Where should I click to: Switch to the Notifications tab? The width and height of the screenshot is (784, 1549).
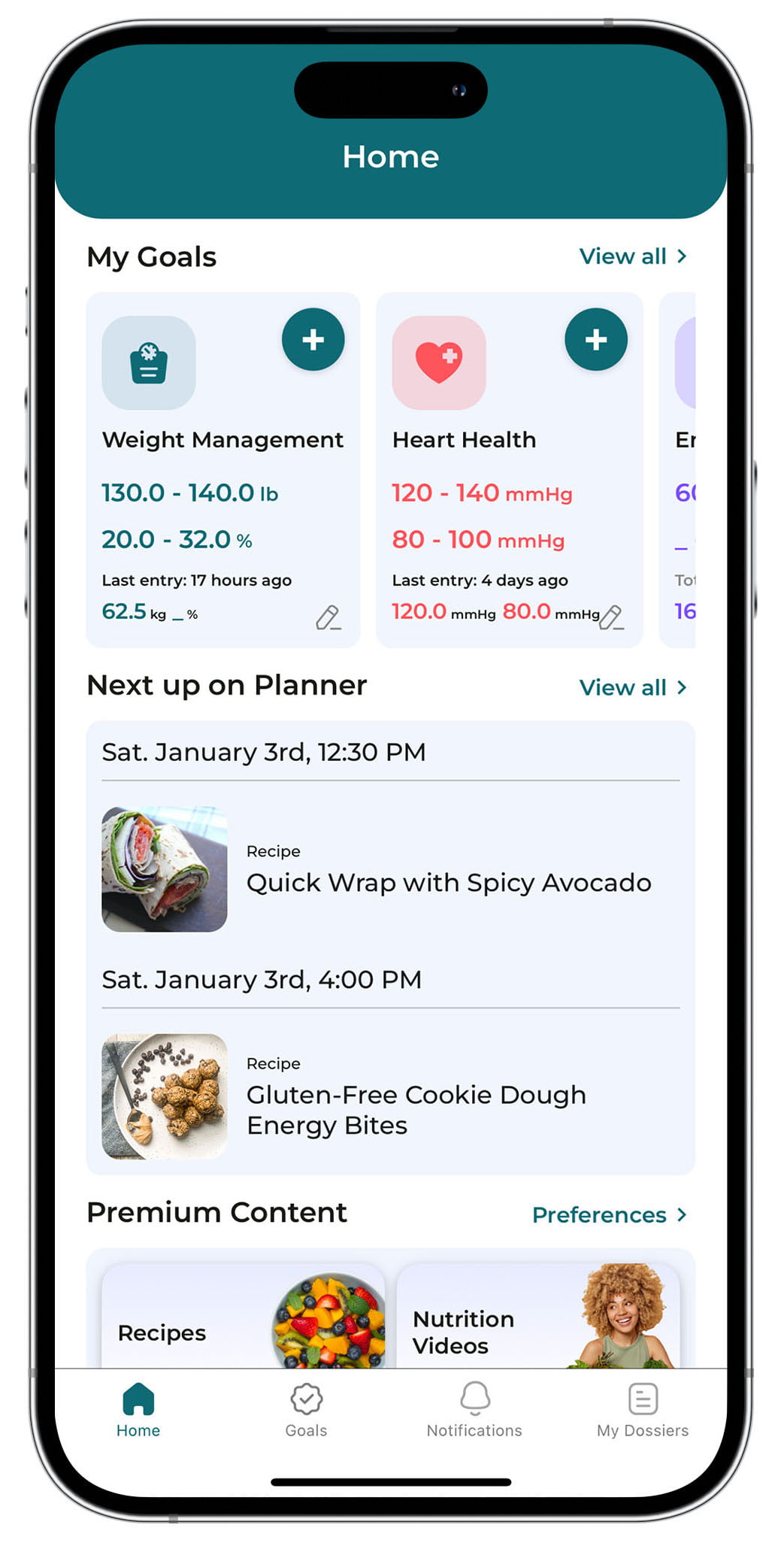click(x=474, y=1410)
